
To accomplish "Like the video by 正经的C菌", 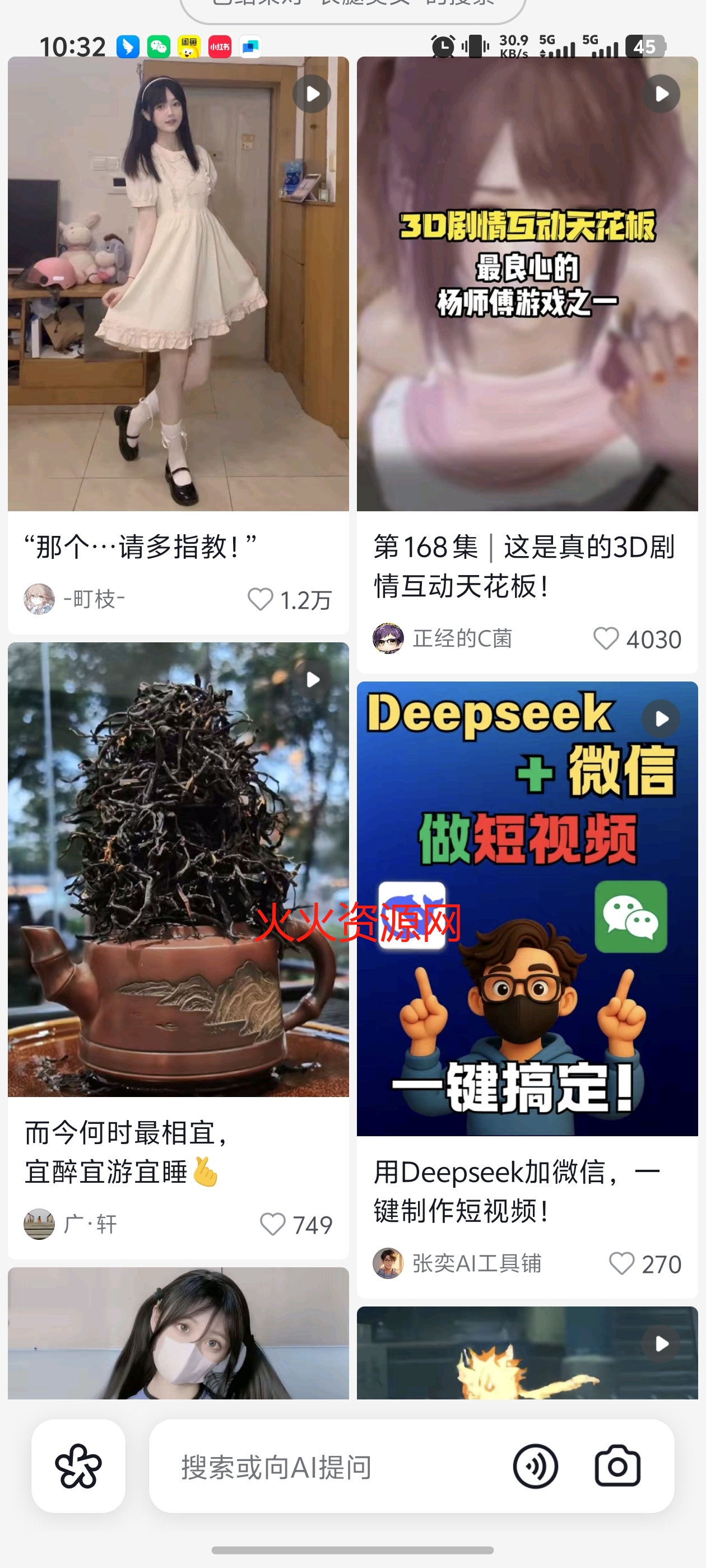I will point(606,638).
